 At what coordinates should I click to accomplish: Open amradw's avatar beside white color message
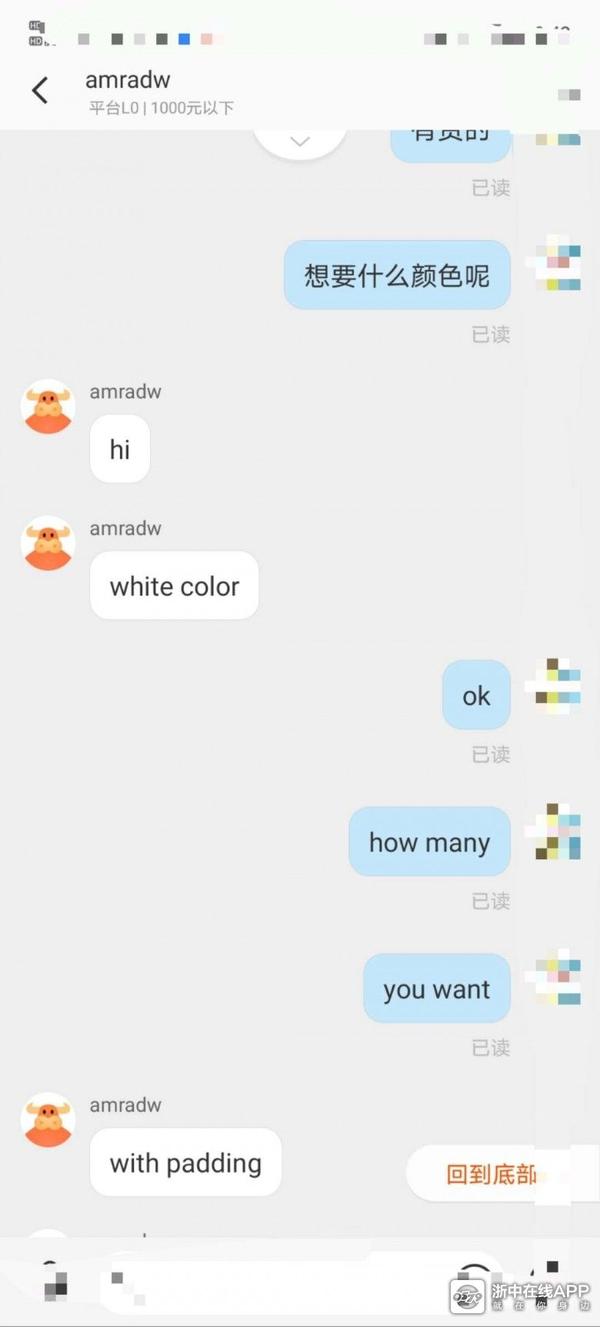(x=48, y=543)
